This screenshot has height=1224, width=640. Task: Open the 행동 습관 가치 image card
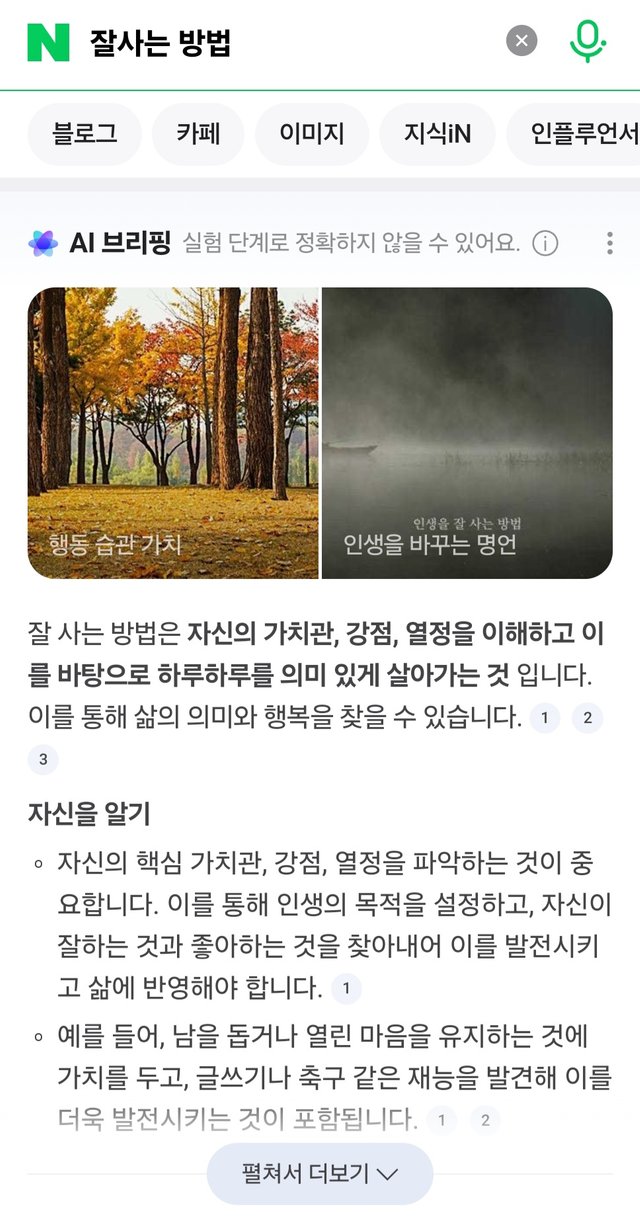coord(173,433)
